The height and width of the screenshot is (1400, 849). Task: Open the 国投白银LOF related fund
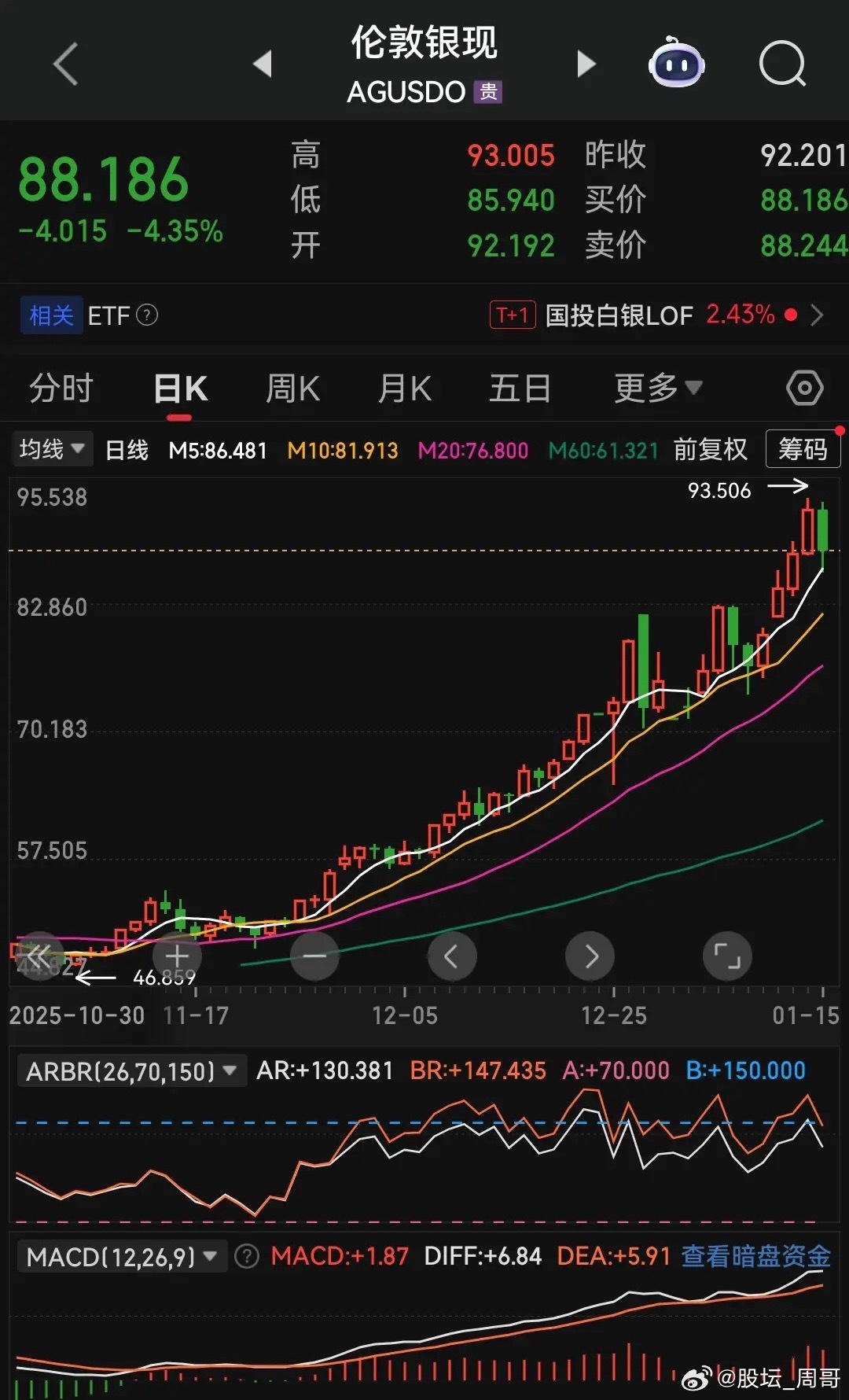[x=617, y=315]
